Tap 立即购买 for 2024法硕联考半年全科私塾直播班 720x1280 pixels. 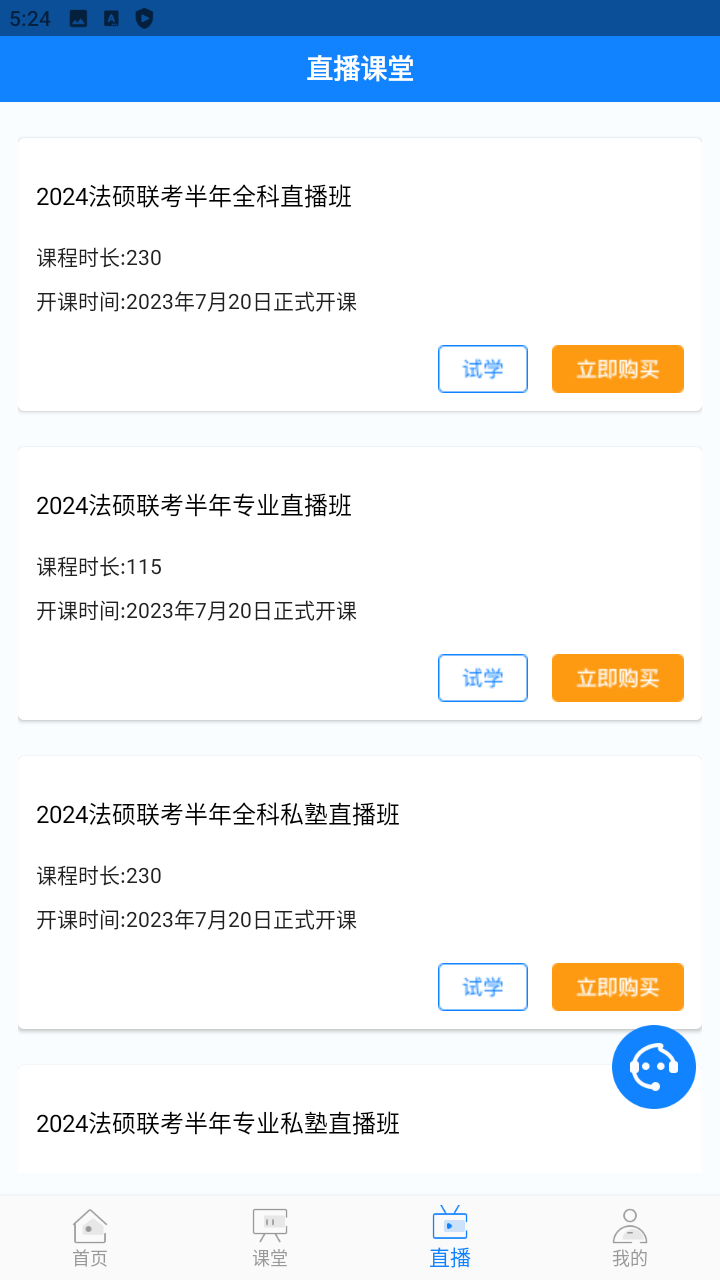(x=618, y=987)
